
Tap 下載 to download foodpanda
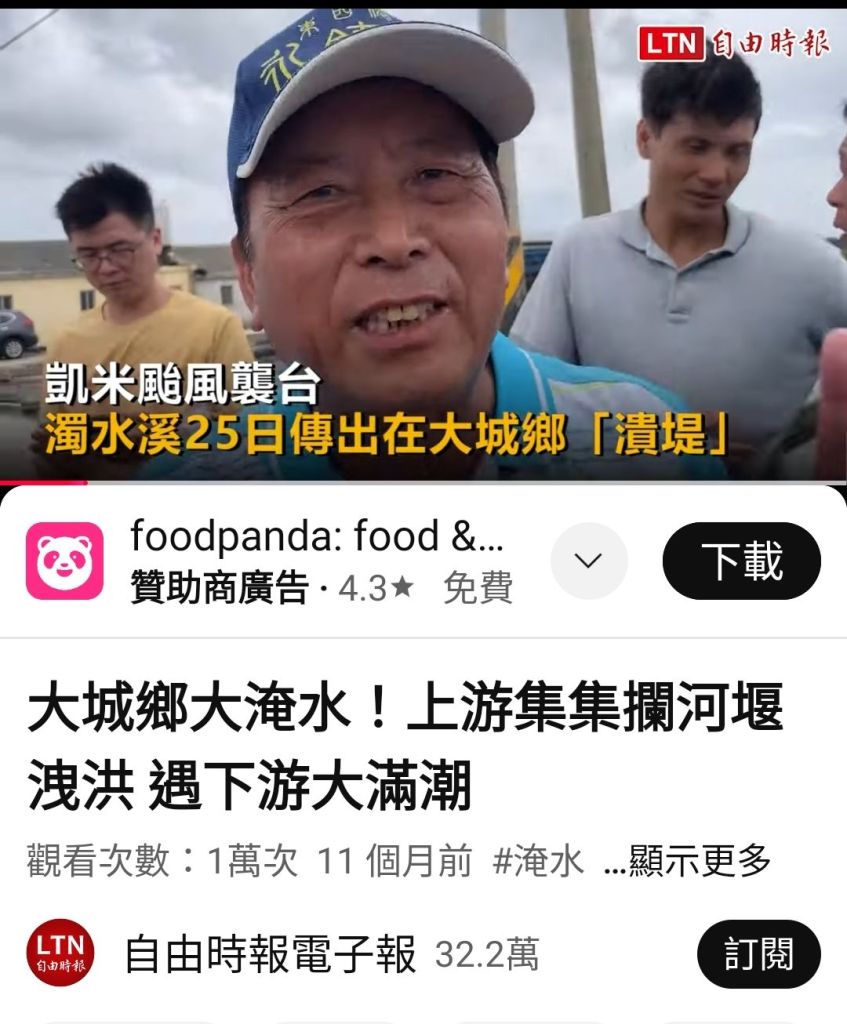pos(741,561)
